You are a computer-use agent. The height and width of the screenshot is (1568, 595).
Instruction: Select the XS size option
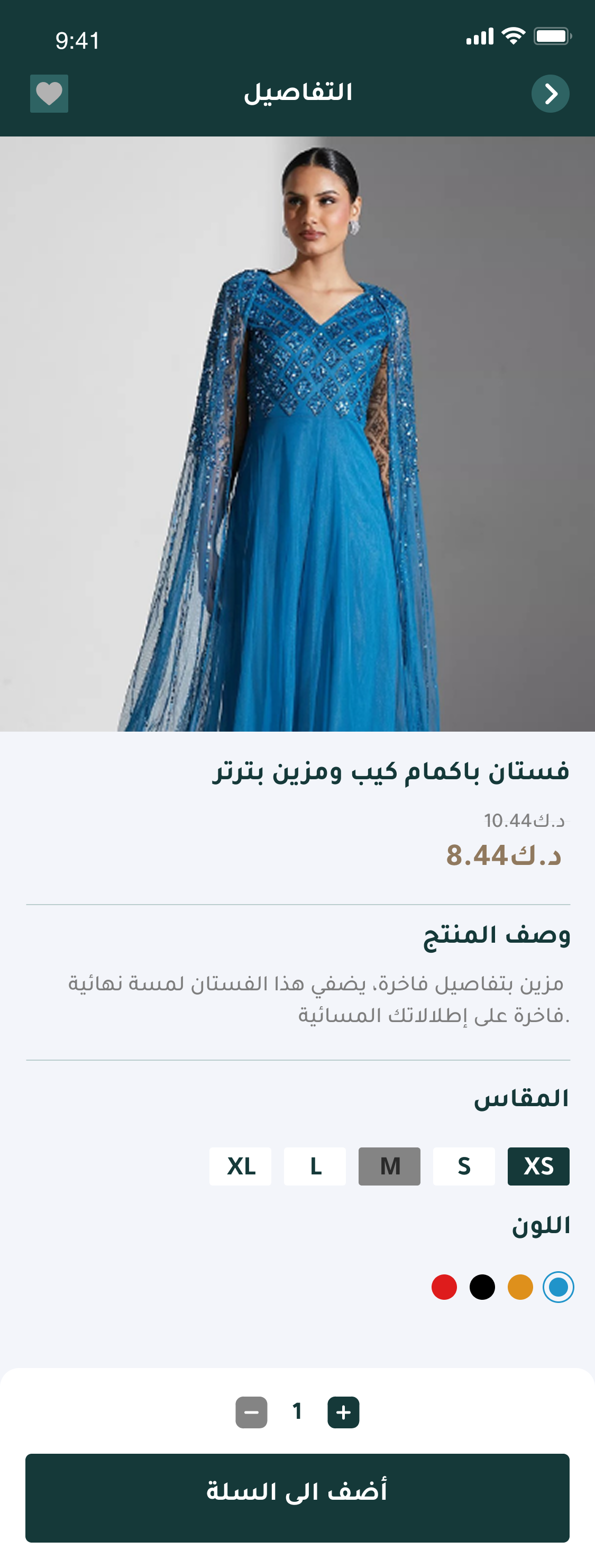point(538,1166)
